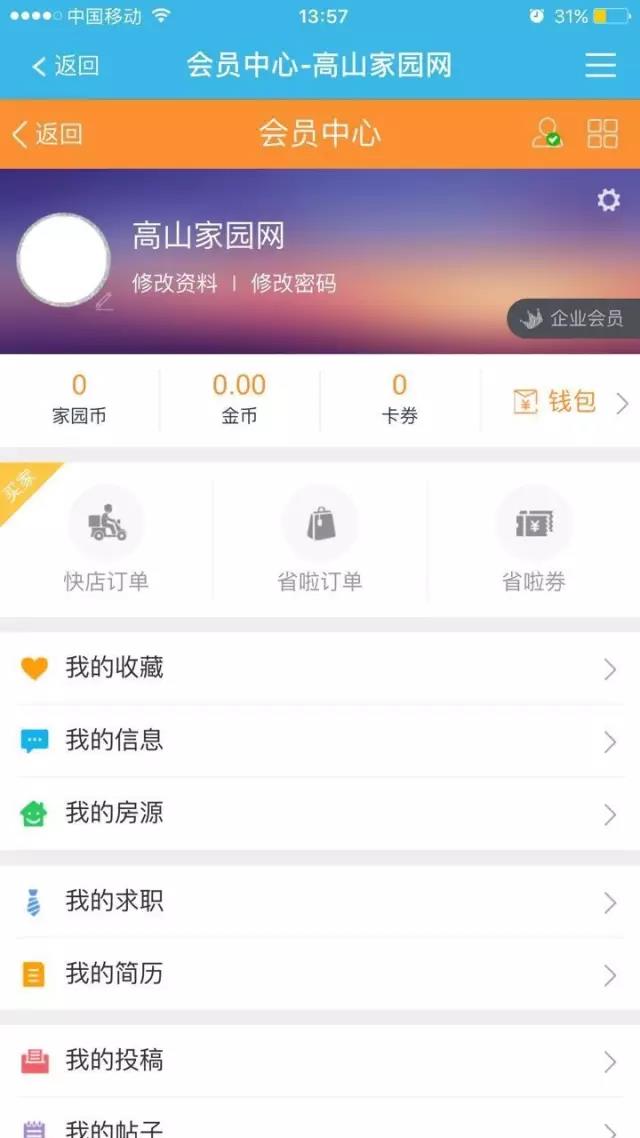Open 省啦券
The width and height of the screenshot is (640, 1138).
[x=533, y=540]
